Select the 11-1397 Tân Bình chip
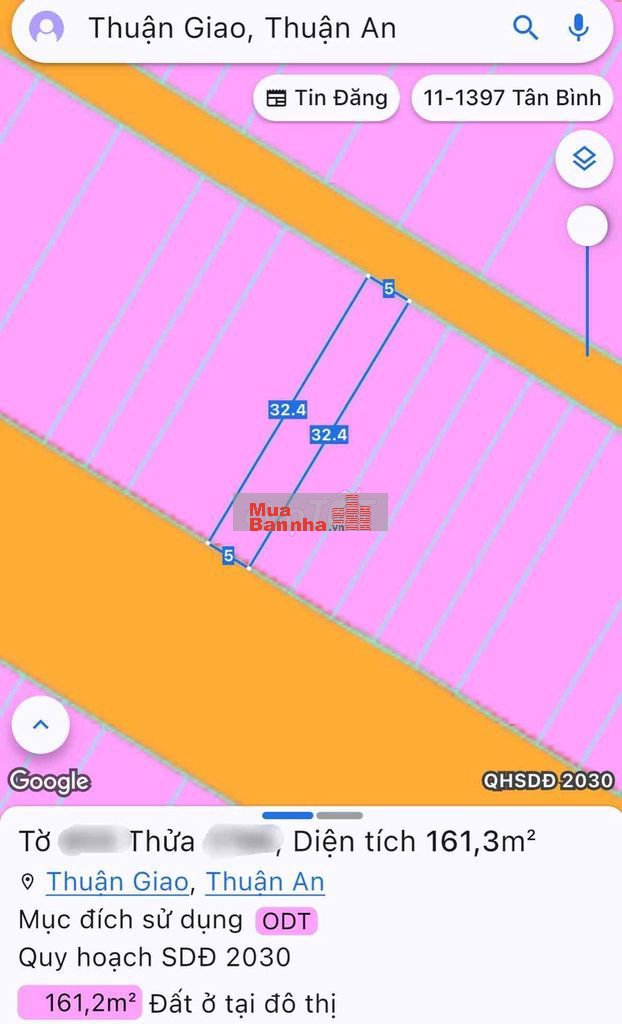622x1024 pixels. [x=512, y=98]
